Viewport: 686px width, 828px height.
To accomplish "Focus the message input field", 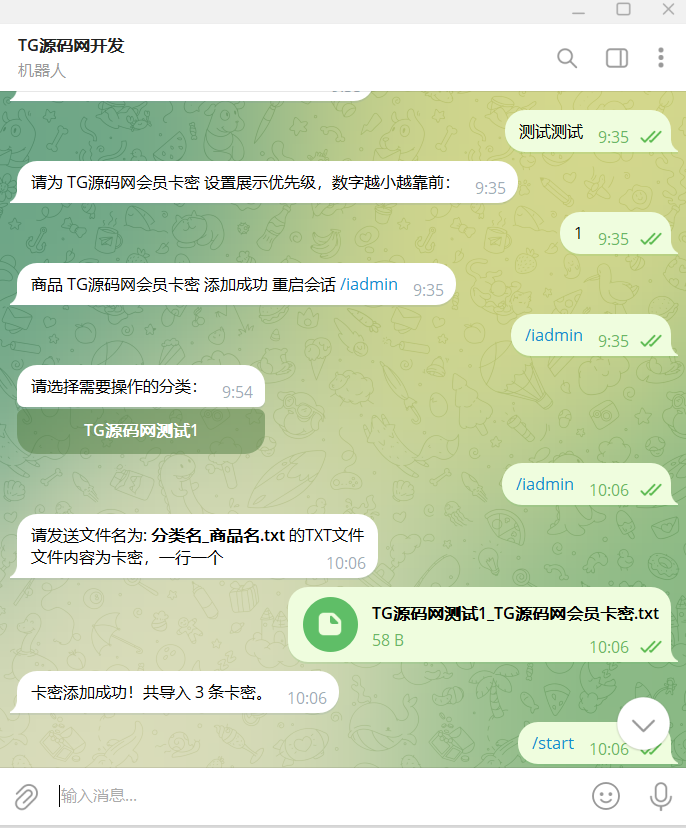I will [x=300, y=796].
